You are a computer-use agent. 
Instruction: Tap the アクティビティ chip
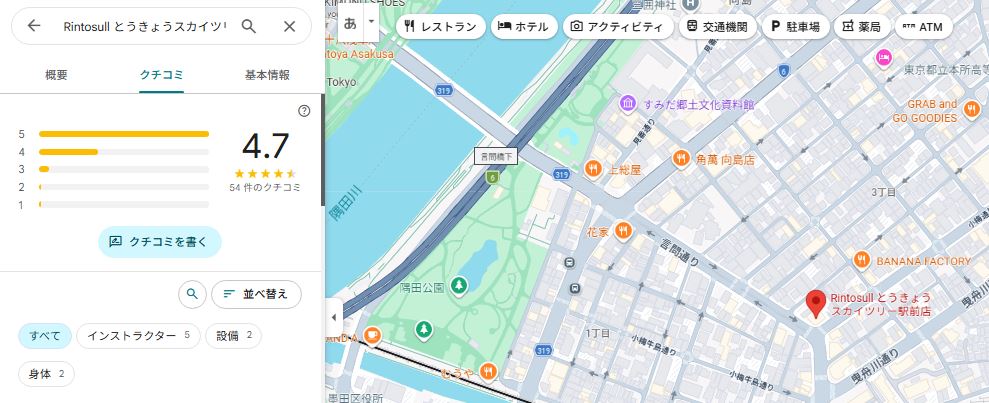[x=614, y=27]
